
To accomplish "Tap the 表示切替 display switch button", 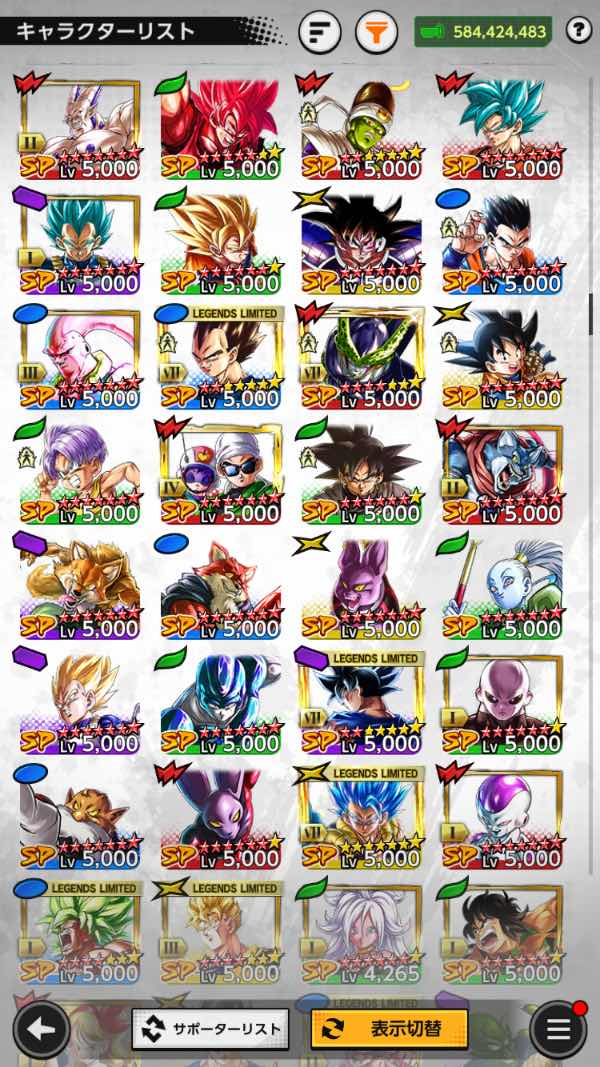I will (x=389, y=1028).
